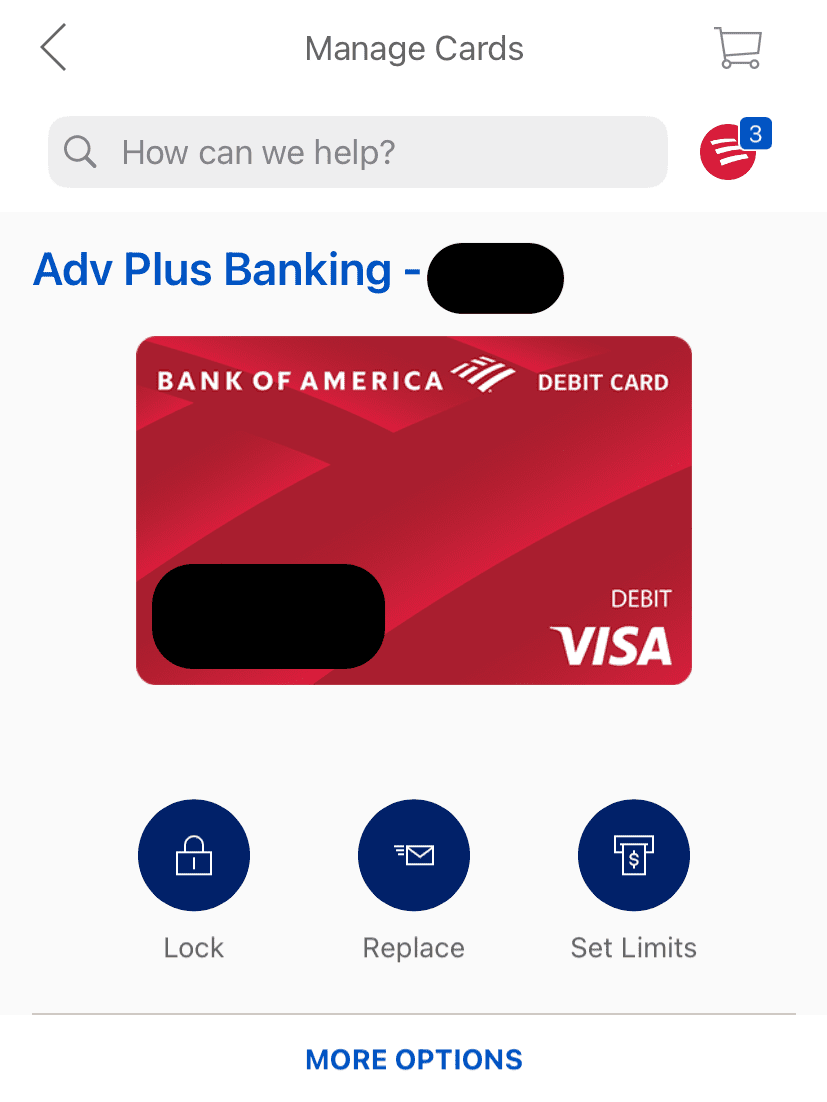Tap the magnifying glass search icon
The width and height of the screenshot is (827, 1102).
coord(80,152)
